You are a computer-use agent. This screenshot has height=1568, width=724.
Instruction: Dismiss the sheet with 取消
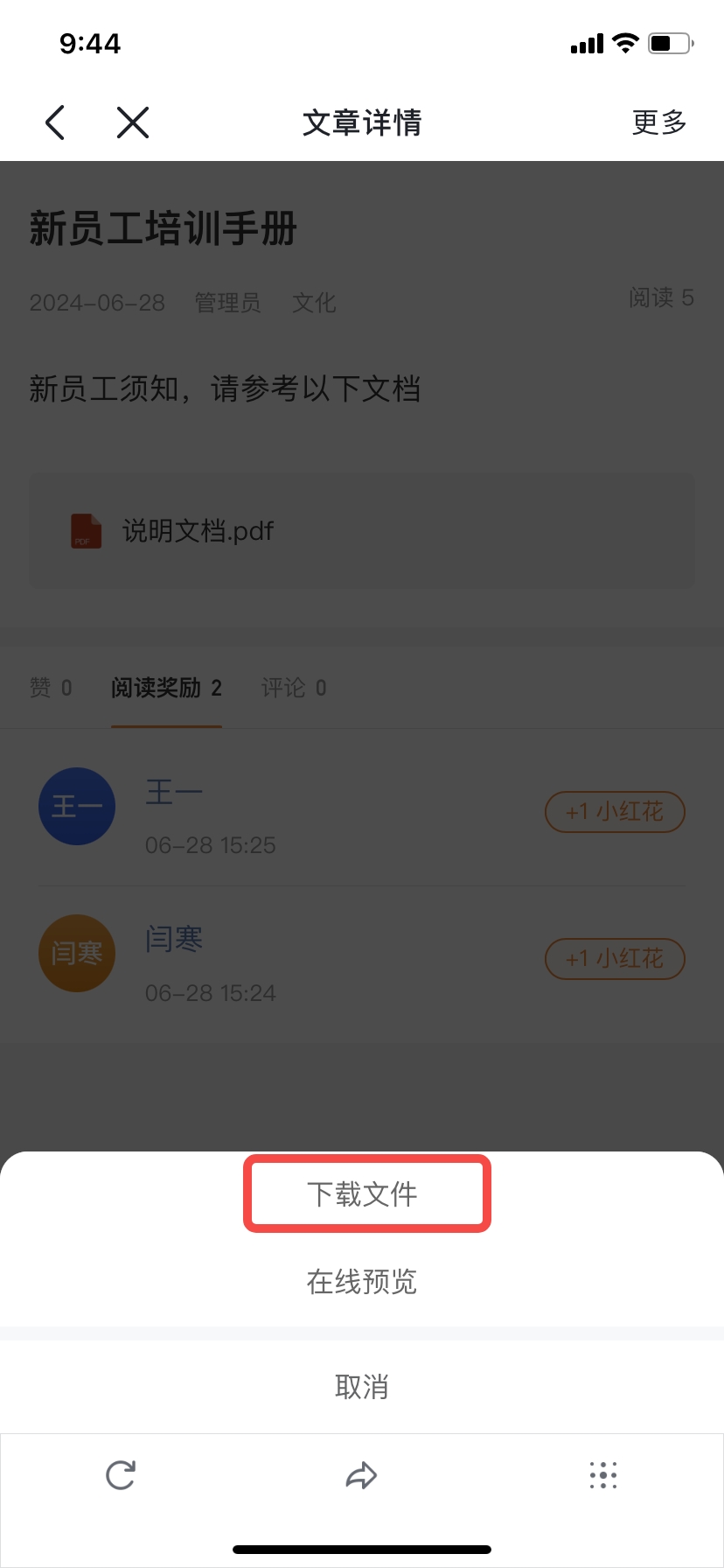[x=362, y=1387]
